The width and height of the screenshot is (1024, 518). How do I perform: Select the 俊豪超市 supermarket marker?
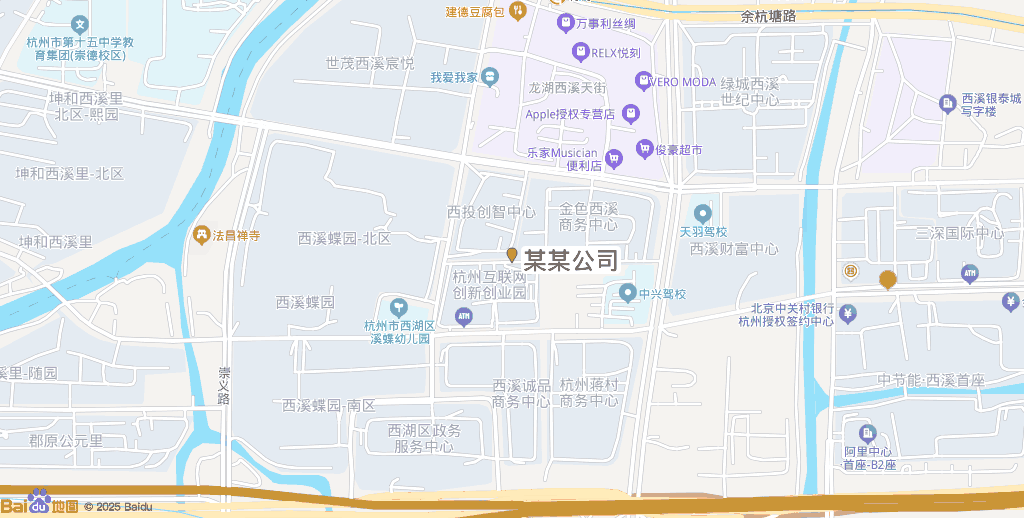(x=644, y=149)
